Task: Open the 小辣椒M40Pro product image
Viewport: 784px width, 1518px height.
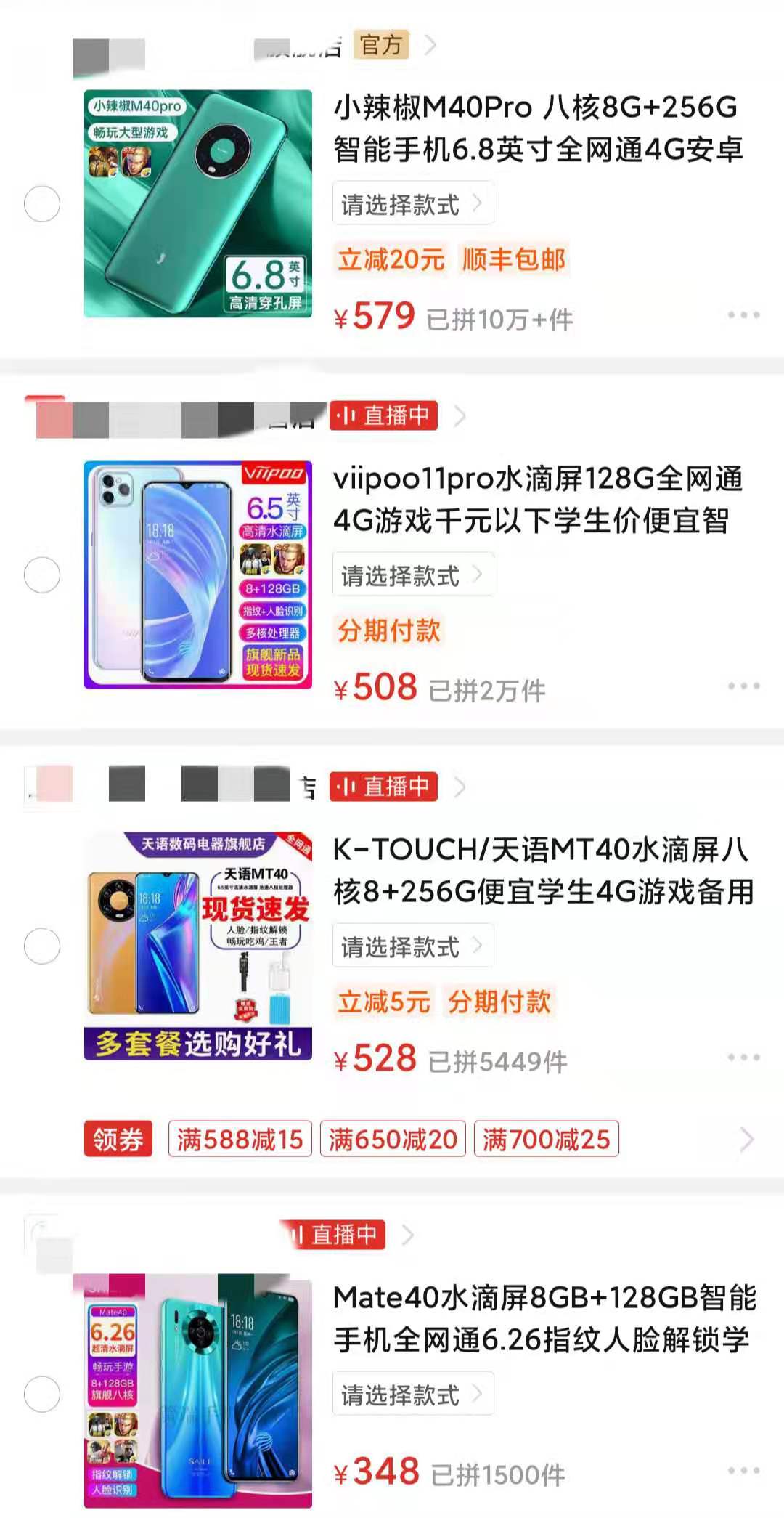Action: click(x=197, y=204)
